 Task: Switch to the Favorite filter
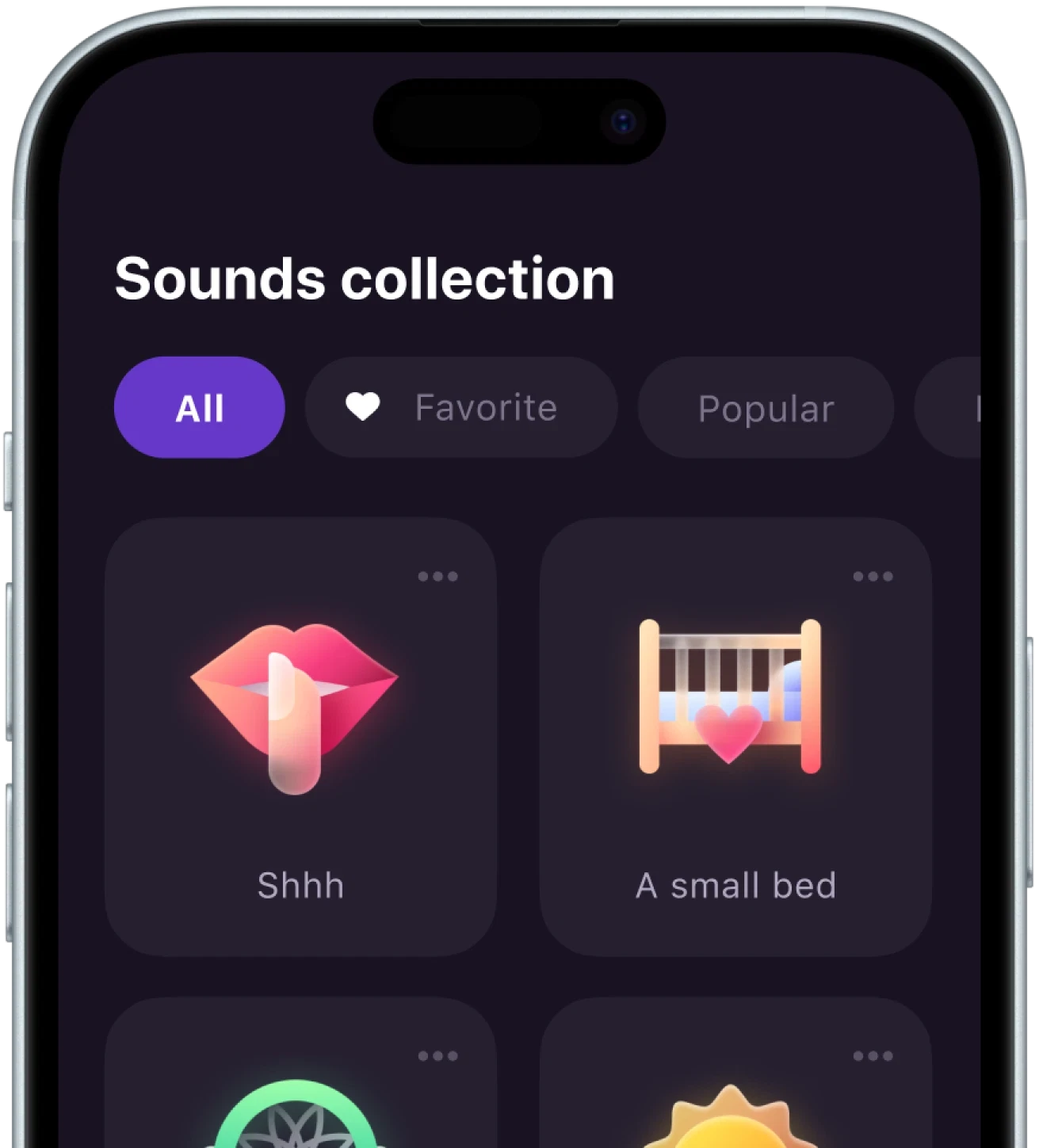[460, 407]
